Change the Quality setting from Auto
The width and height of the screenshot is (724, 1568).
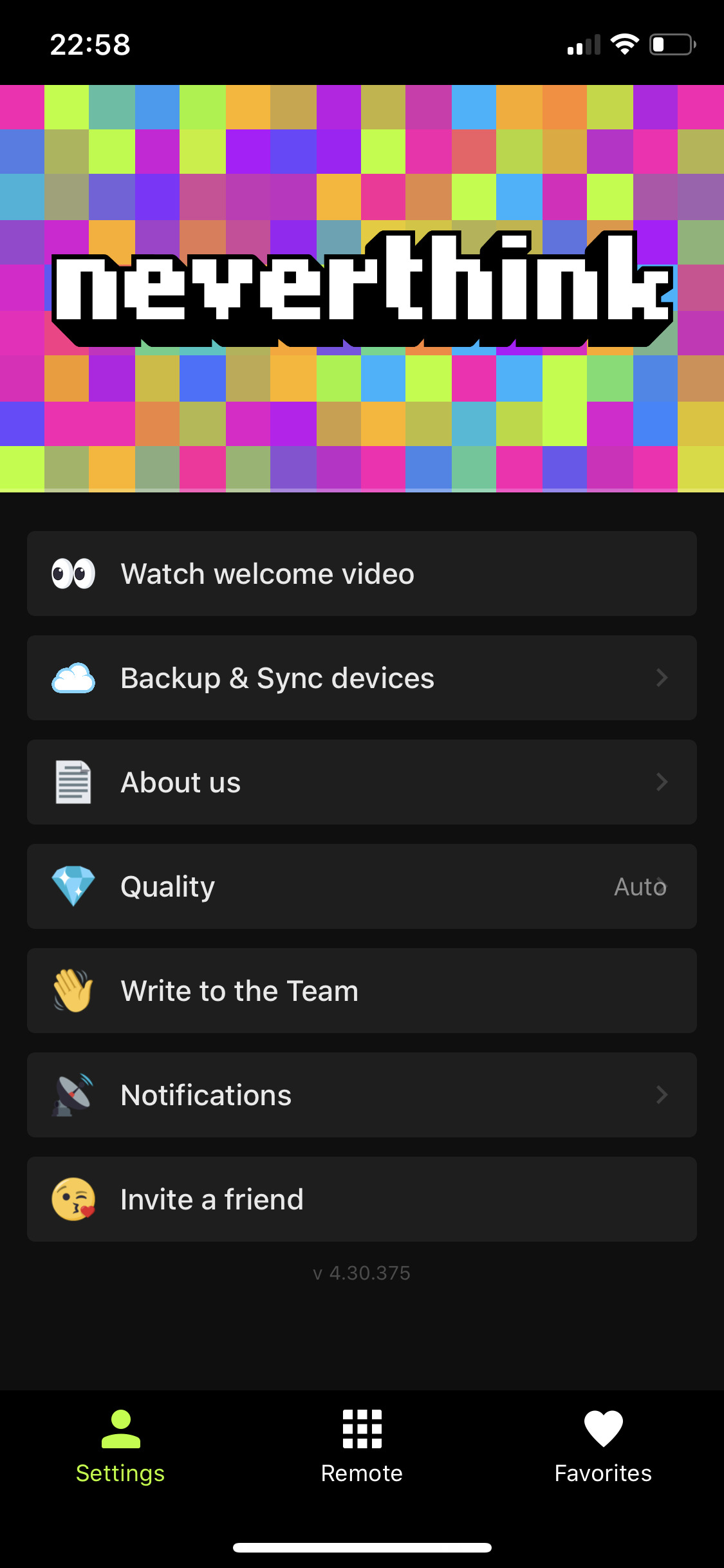362,886
